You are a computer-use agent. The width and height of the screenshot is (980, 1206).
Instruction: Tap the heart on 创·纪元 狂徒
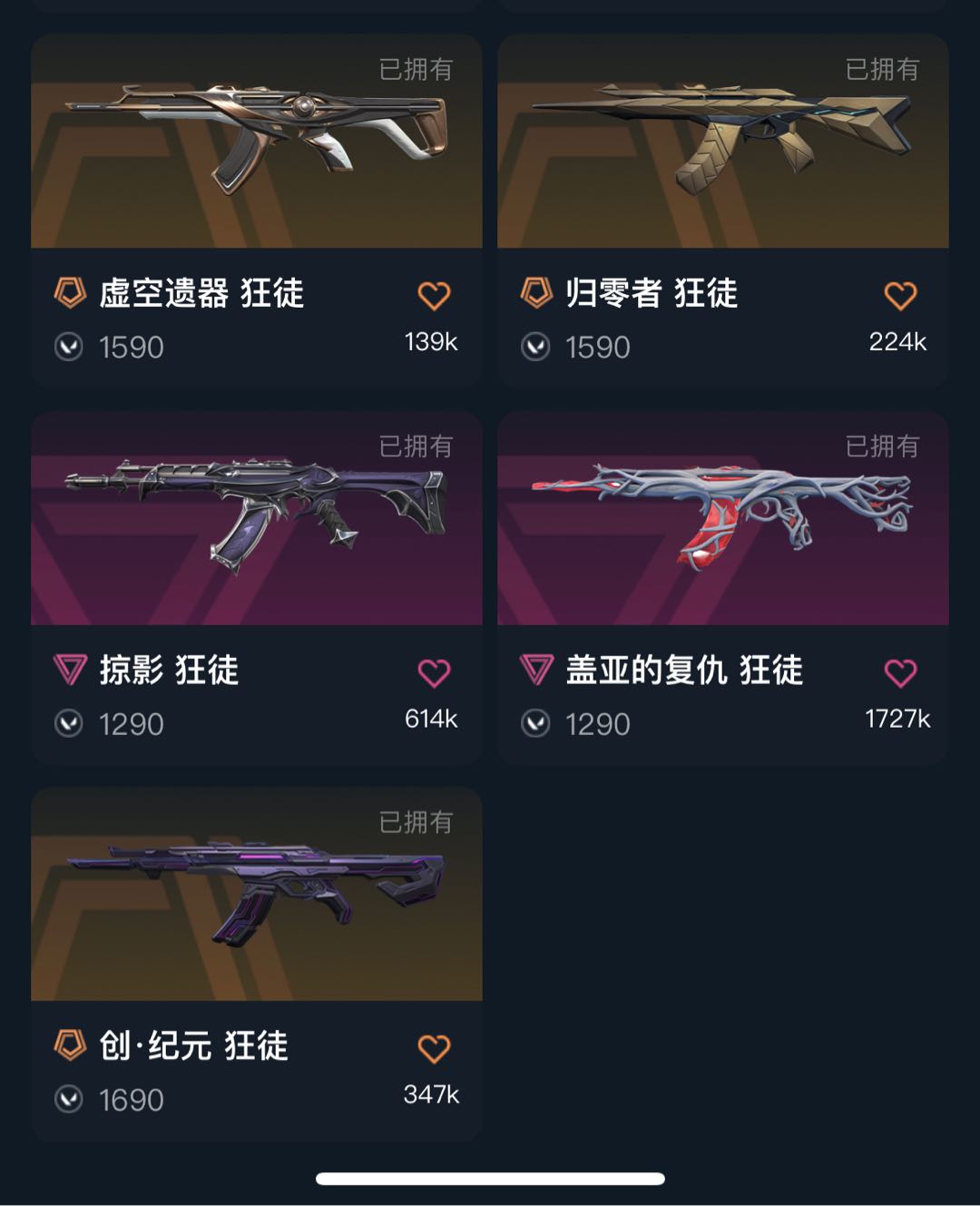[434, 1049]
